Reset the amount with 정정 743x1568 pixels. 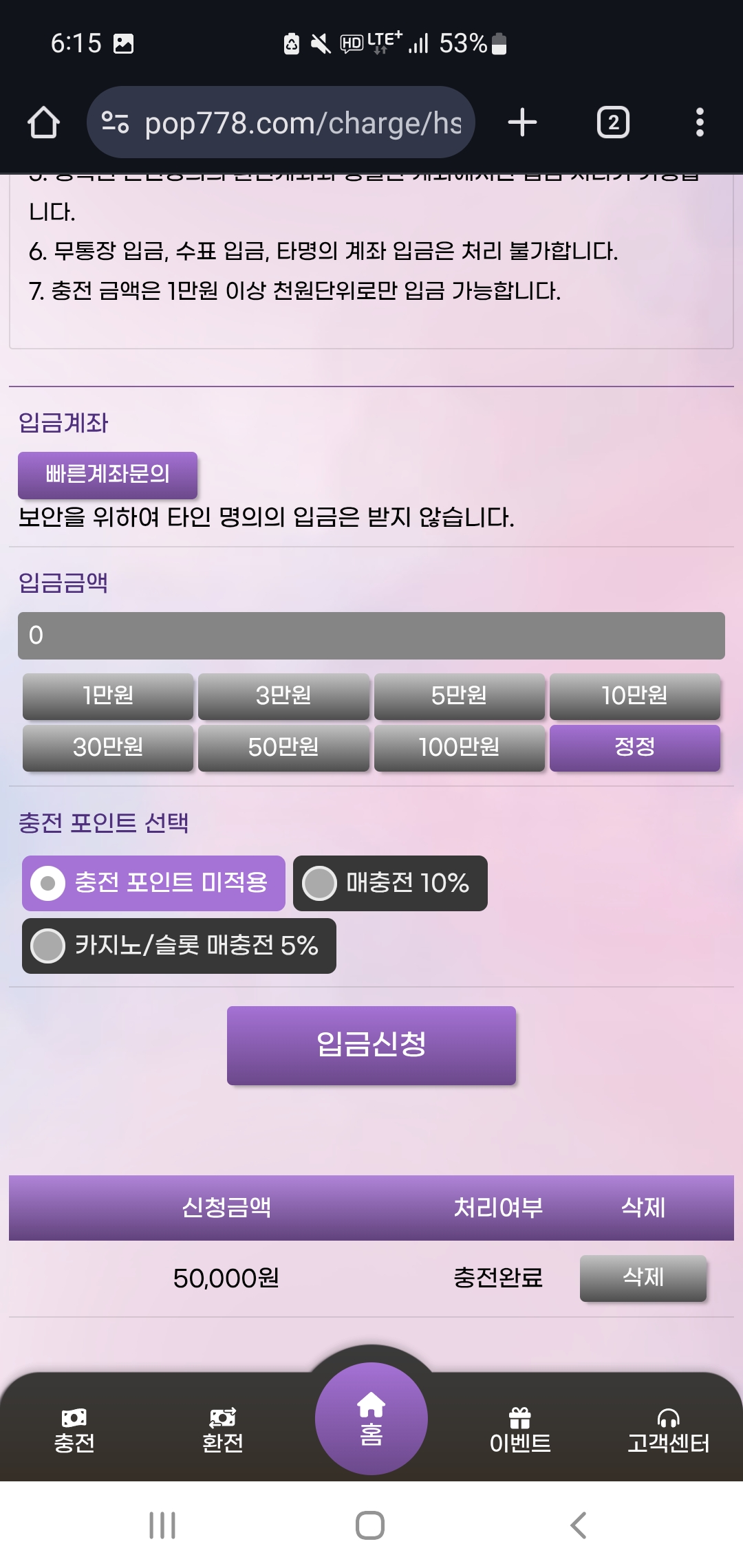click(x=634, y=748)
